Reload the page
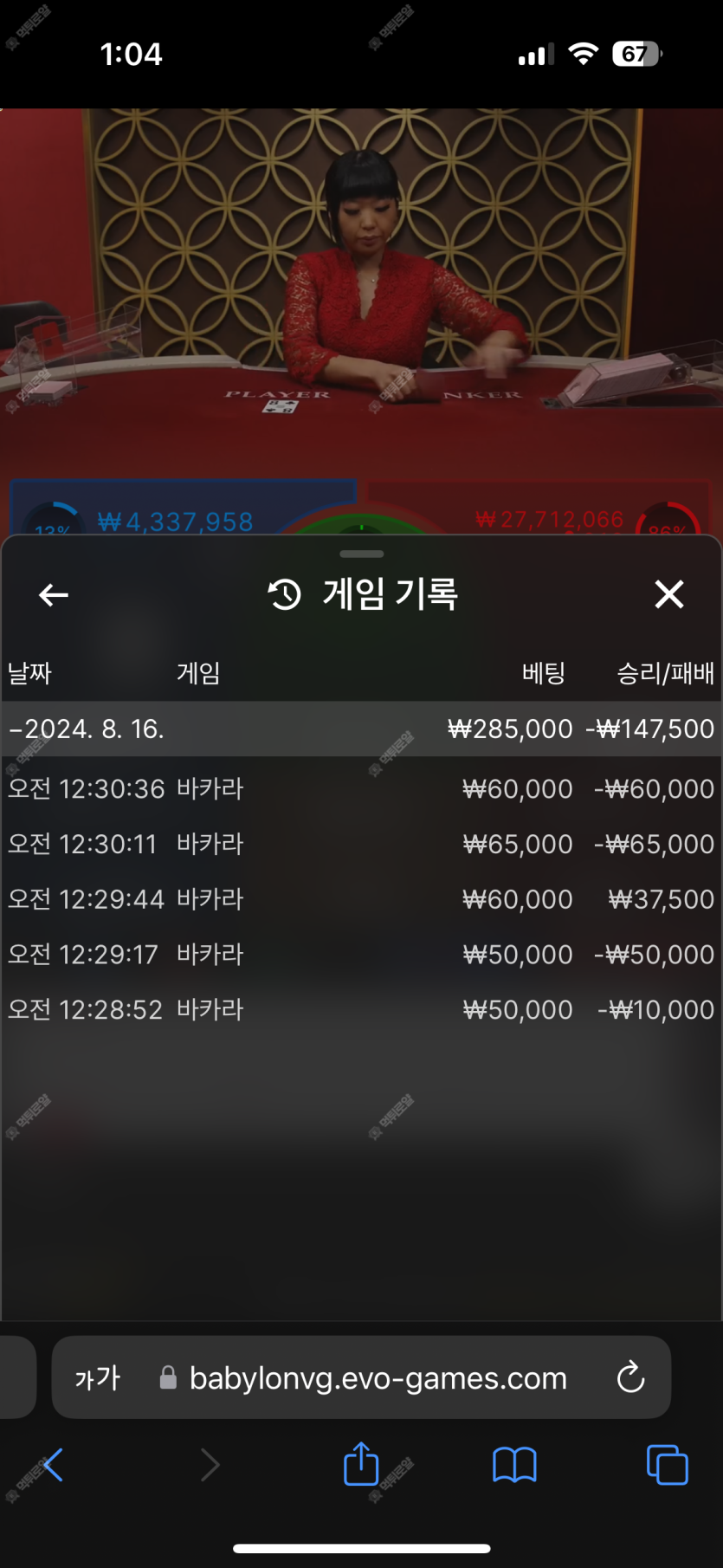This screenshot has height=1568, width=723. pyautogui.click(x=630, y=1377)
